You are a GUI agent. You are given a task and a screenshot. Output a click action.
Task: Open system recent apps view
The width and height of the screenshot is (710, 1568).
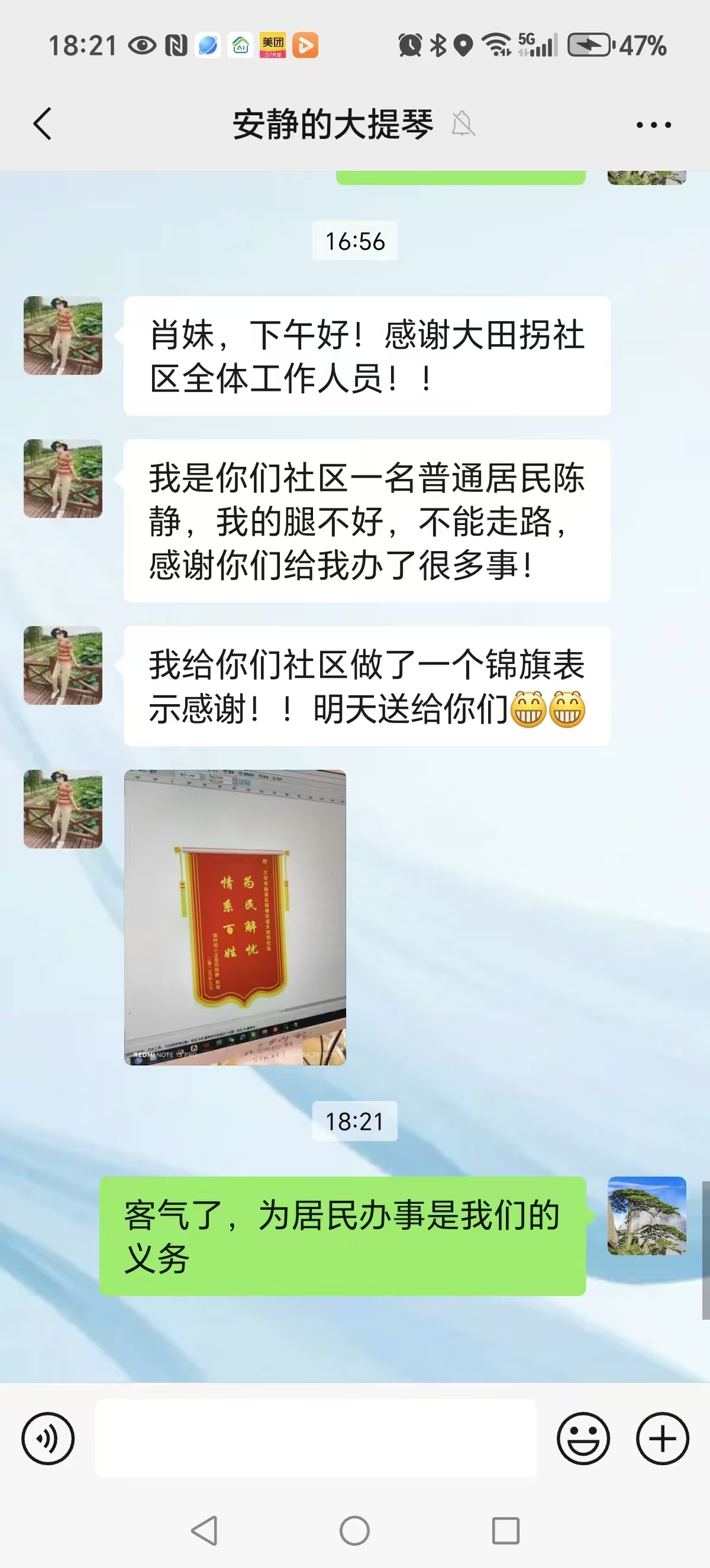(x=505, y=1530)
